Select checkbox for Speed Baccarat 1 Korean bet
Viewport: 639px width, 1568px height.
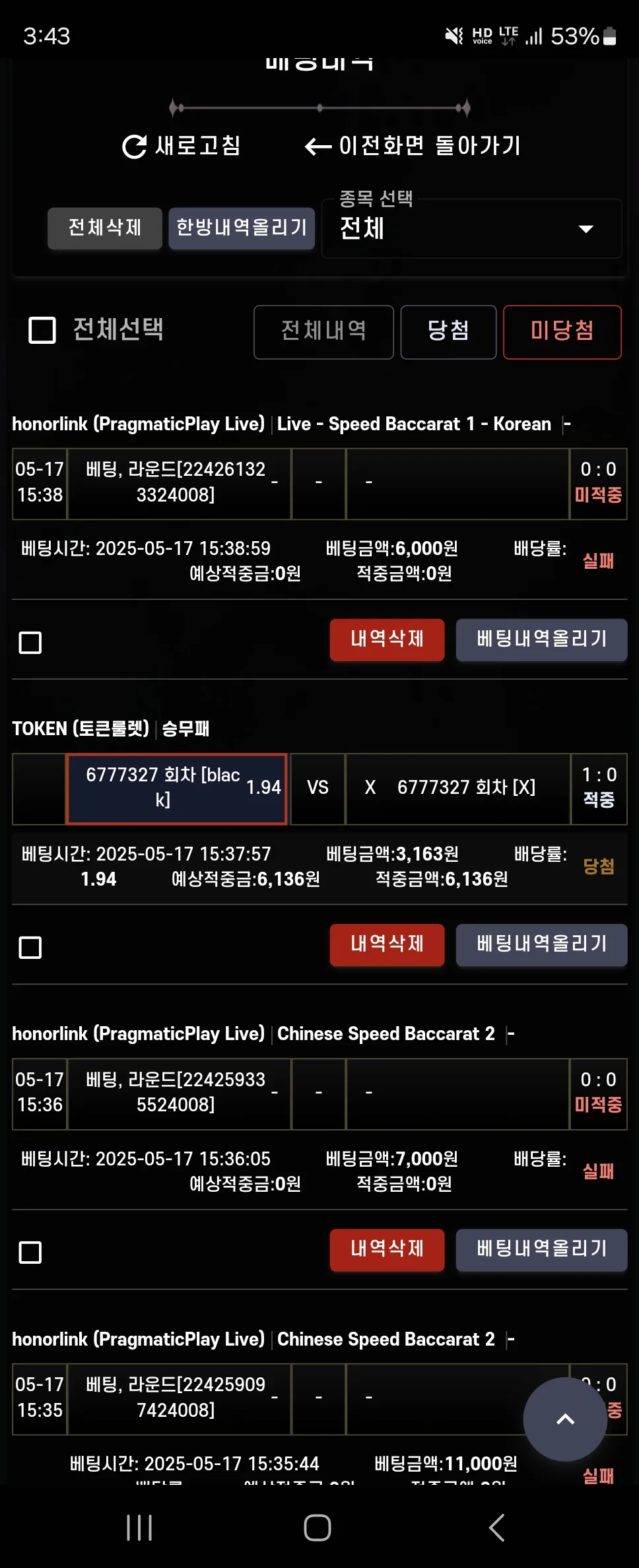coord(30,642)
